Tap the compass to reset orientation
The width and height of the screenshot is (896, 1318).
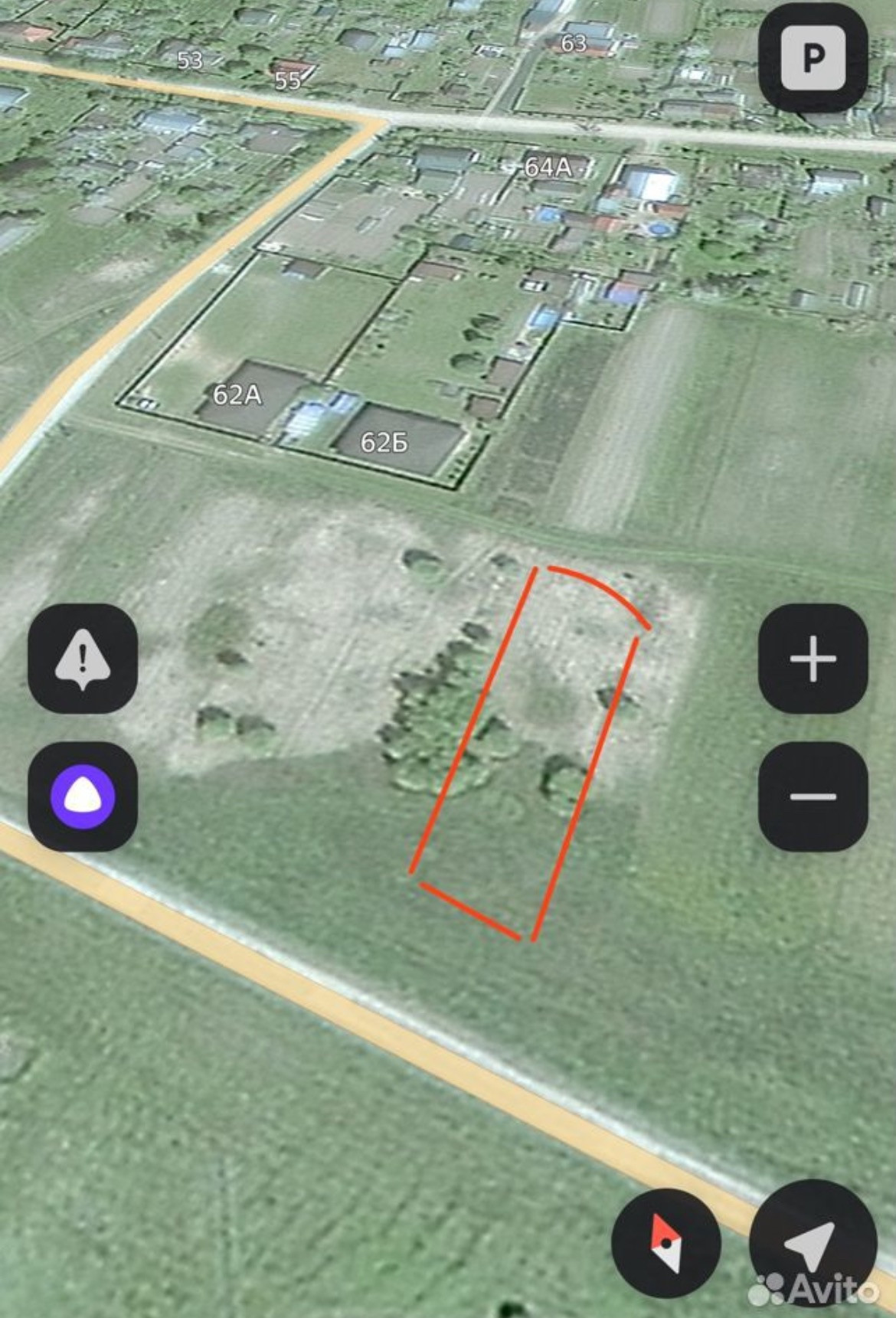point(665,1242)
